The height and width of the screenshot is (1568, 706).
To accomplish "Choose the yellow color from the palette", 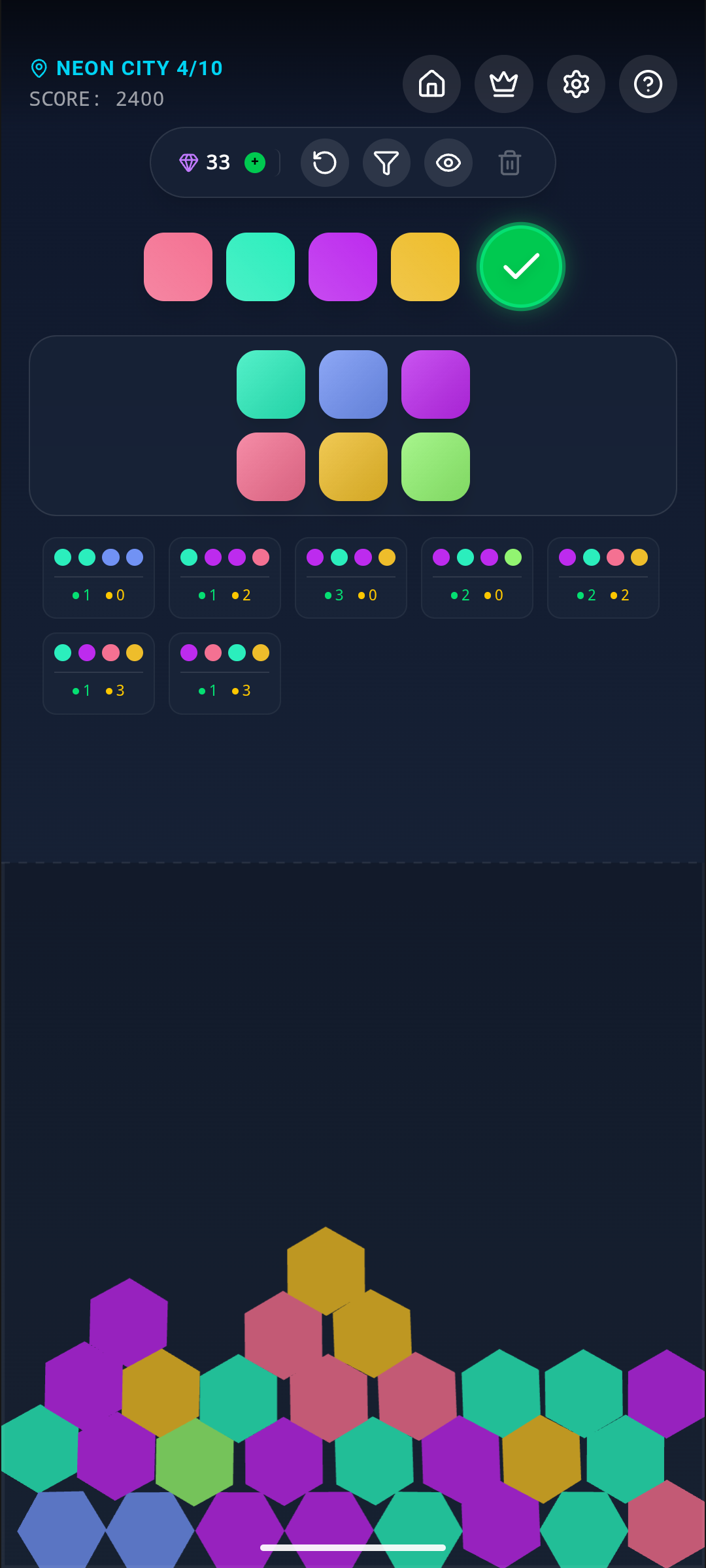I will pyautogui.click(x=353, y=467).
